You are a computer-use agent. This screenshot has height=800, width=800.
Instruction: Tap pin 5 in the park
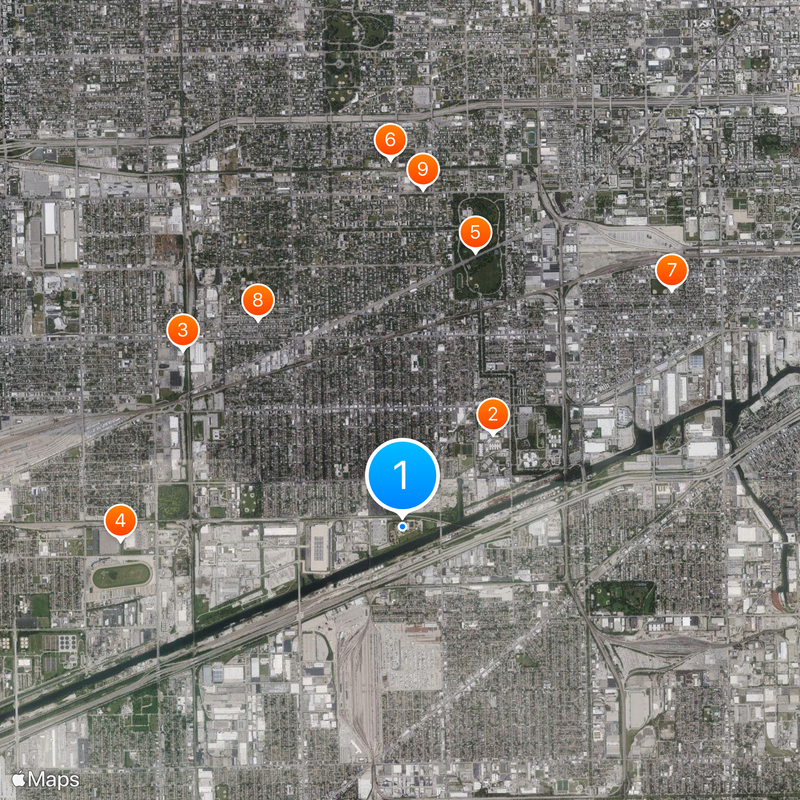tap(475, 233)
